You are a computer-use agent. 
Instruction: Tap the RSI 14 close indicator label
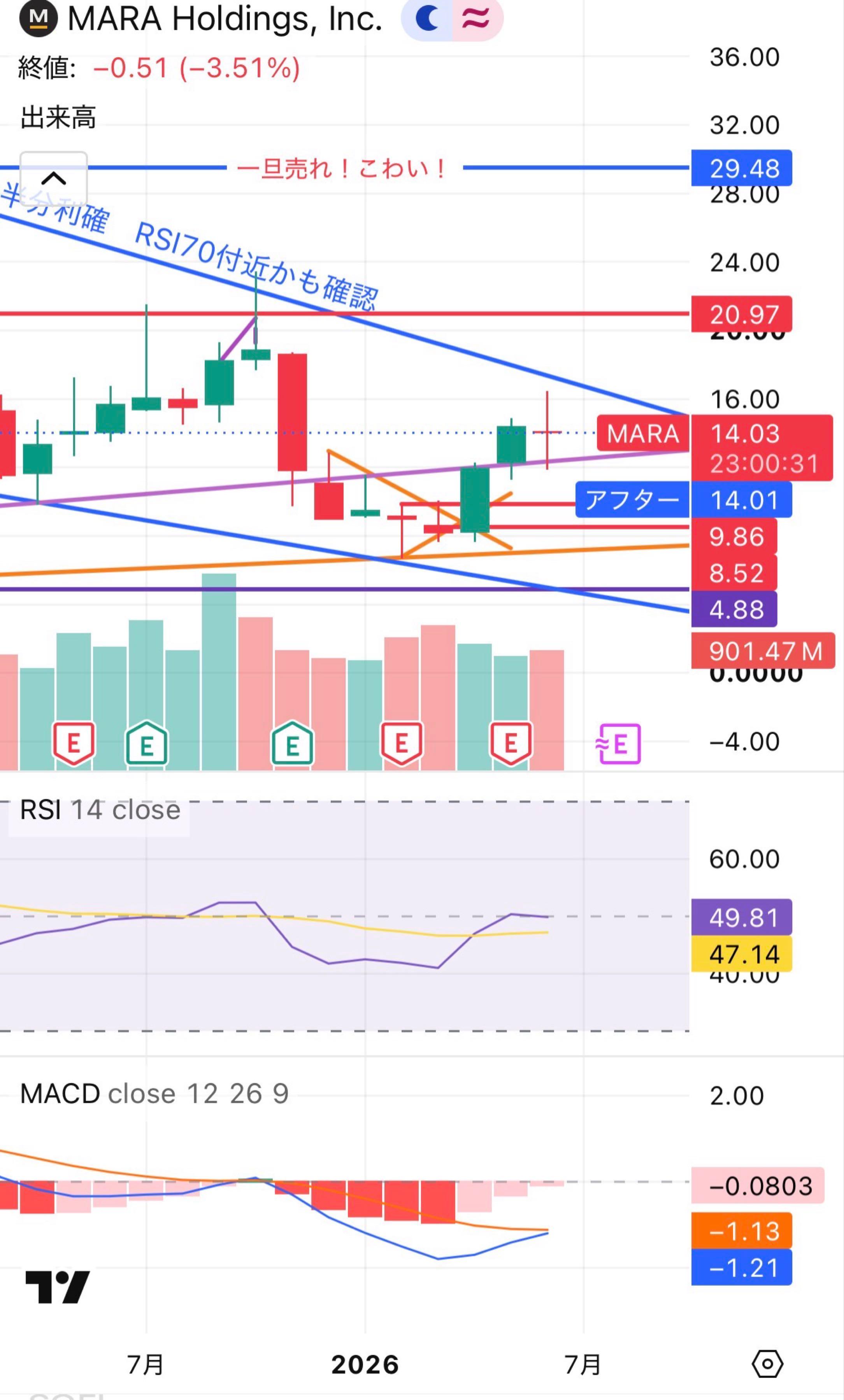click(x=100, y=810)
